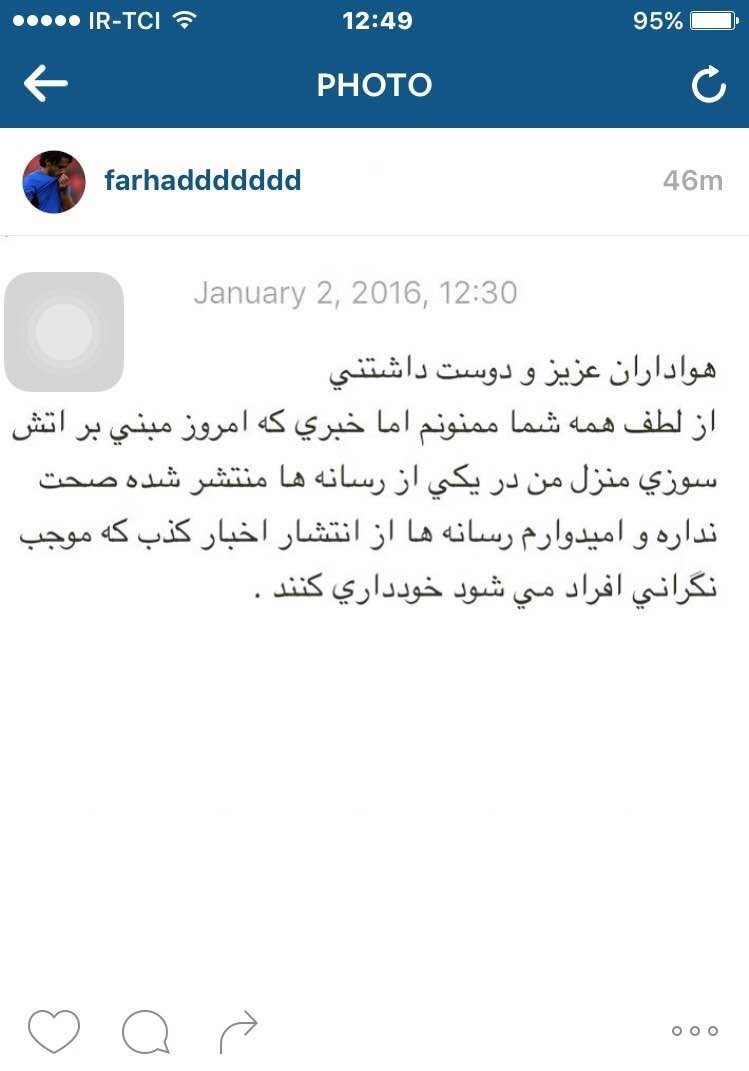Go back using the header arrow
Image resolution: width=749 pixels, height=1071 pixels.
click(x=46, y=84)
